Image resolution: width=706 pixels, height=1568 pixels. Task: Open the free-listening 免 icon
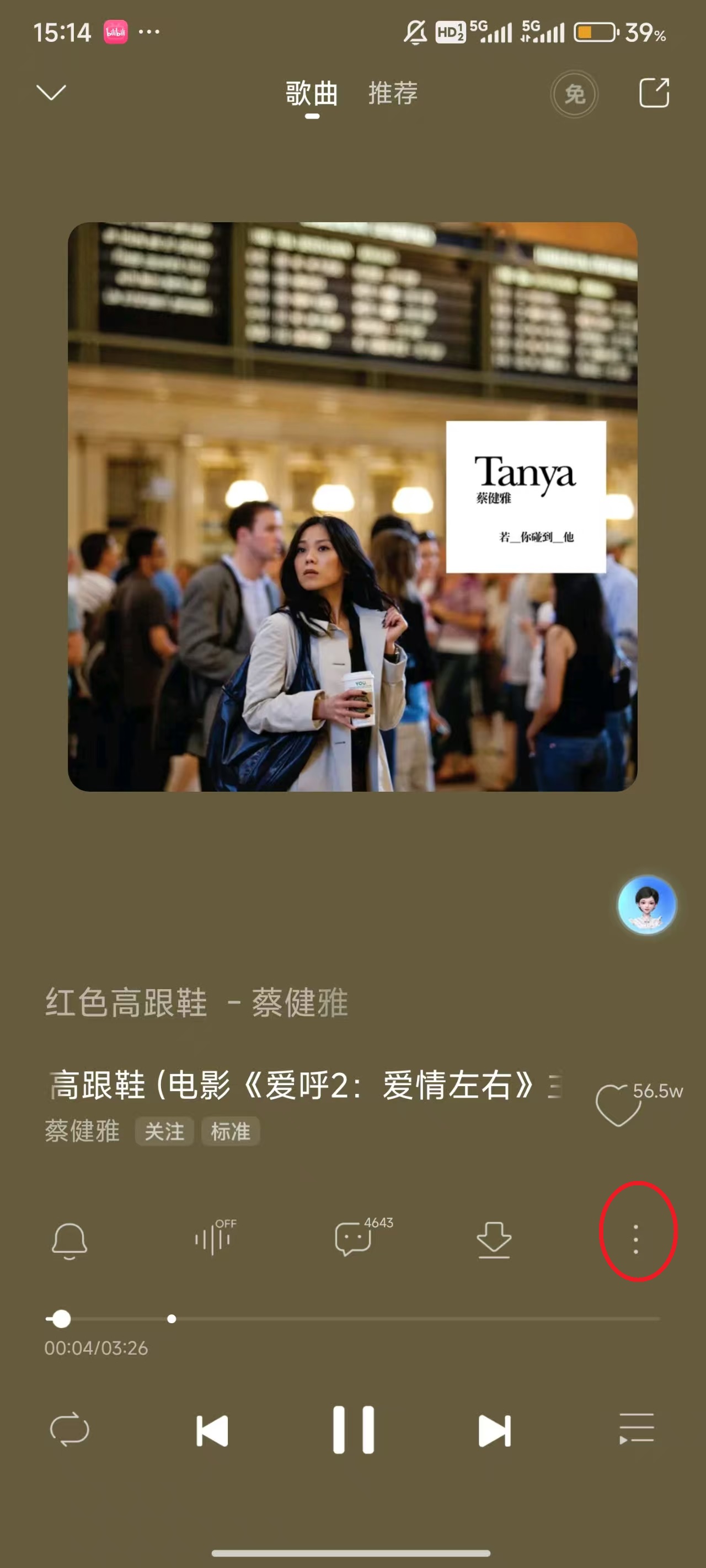(573, 93)
